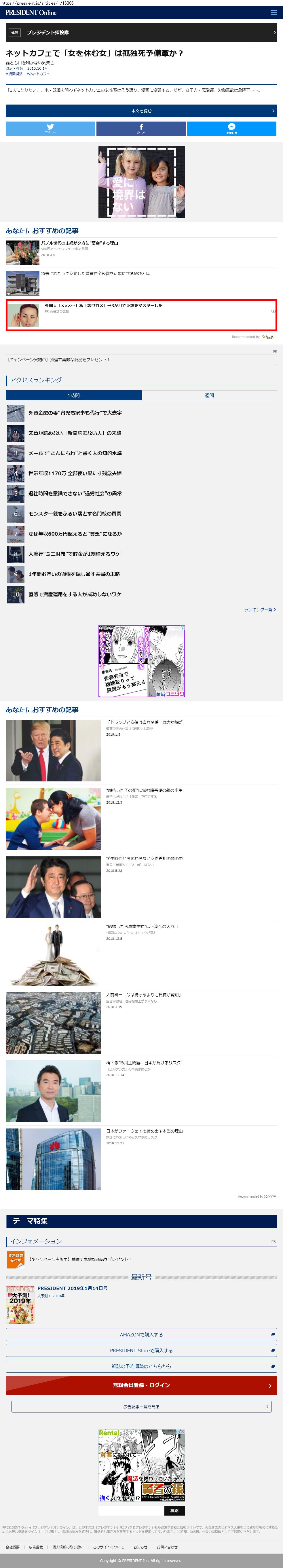Tap the AMAZONで購入する button
Screen dimensions: 283x1568
point(141,1334)
